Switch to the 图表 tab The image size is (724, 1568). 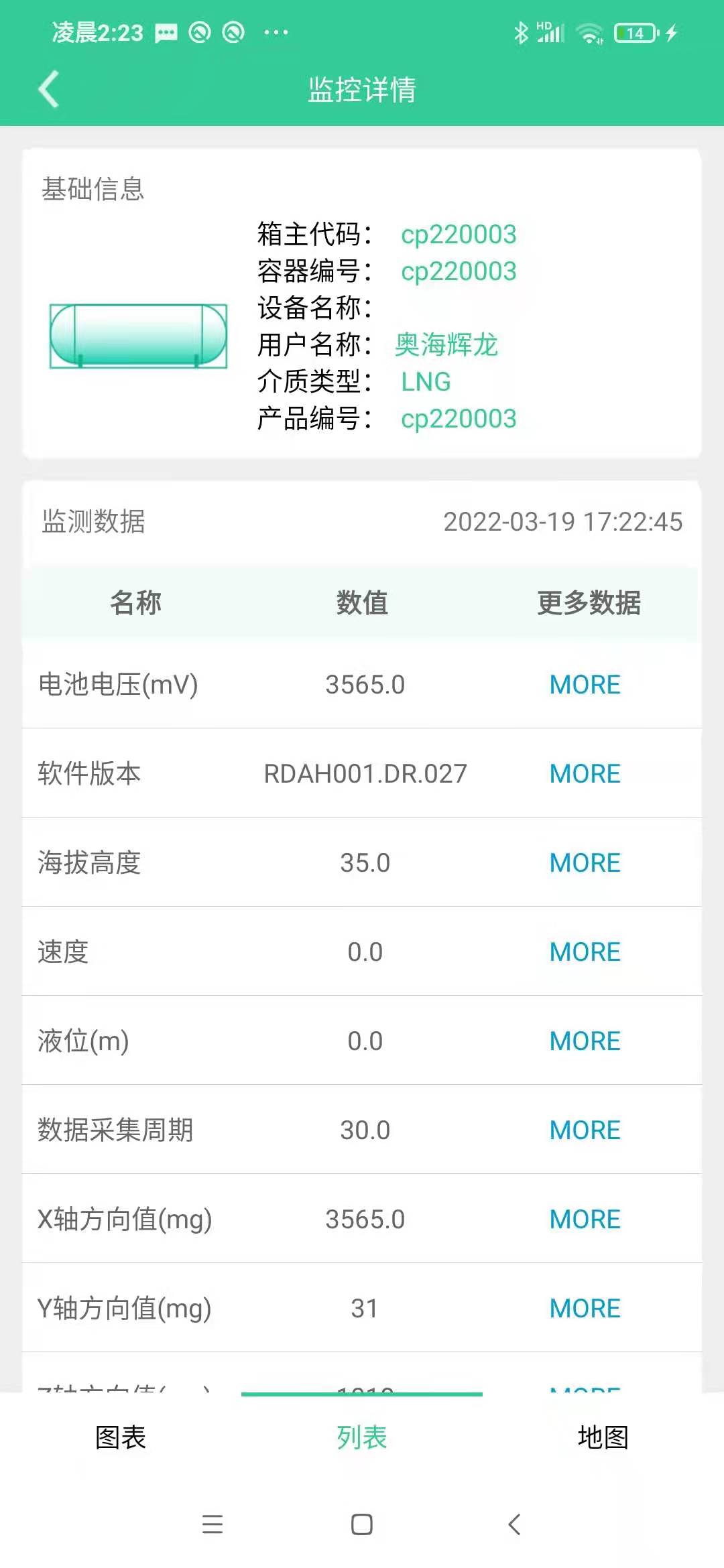pyautogui.click(x=121, y=1437)
